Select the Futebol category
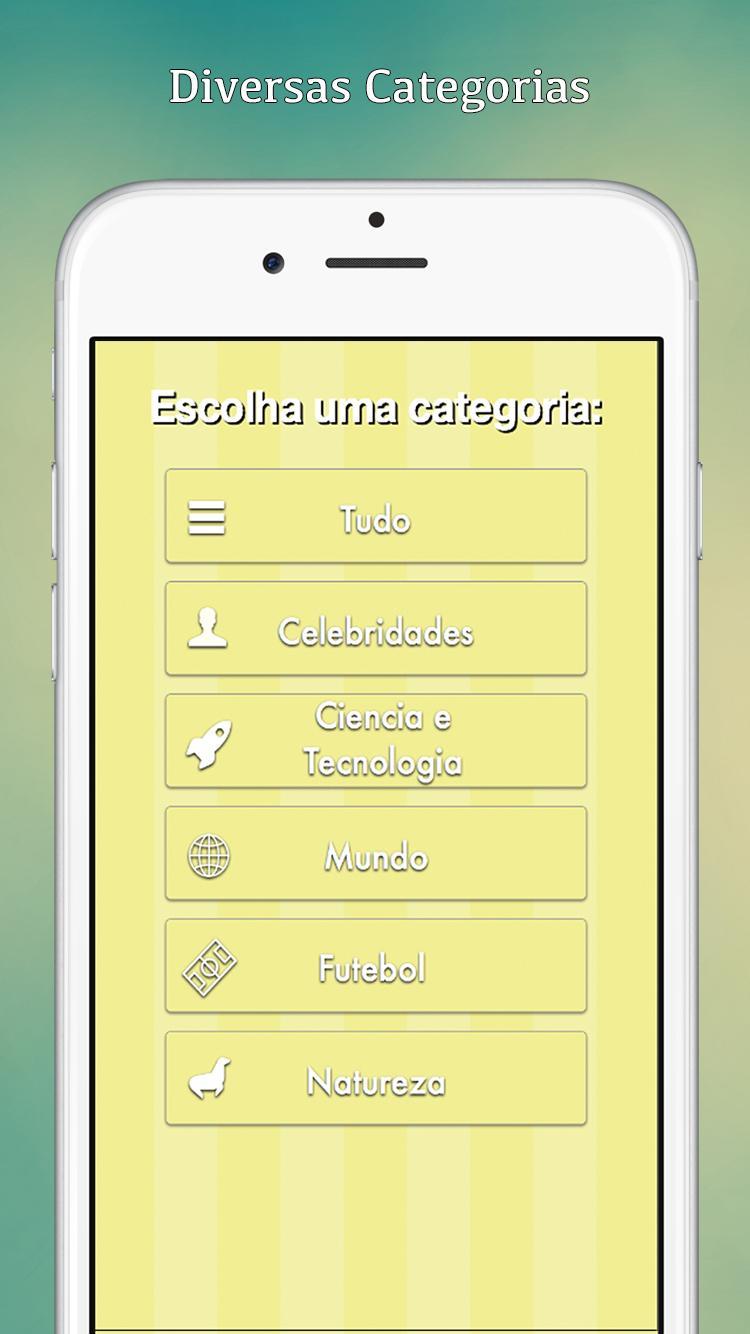Viewport: 750px width, 1334px height. pyautogui.click(x=375, y=967)
